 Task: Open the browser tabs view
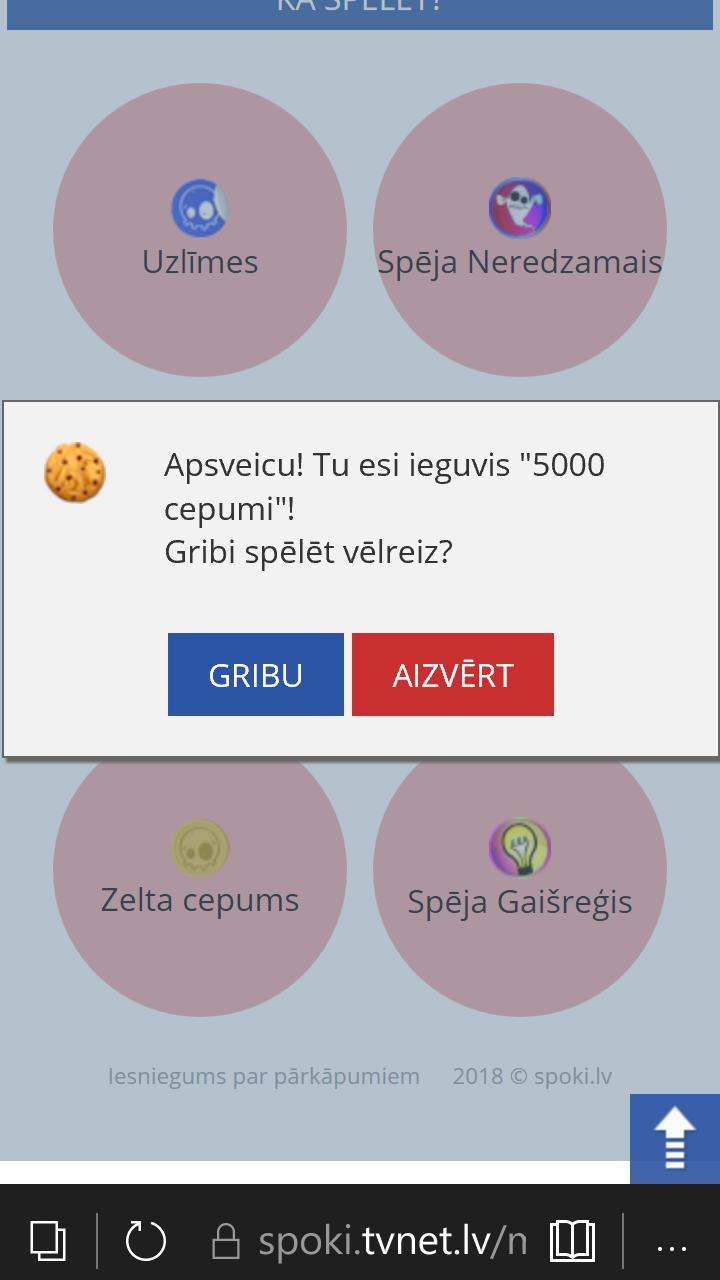point(47,1242)
